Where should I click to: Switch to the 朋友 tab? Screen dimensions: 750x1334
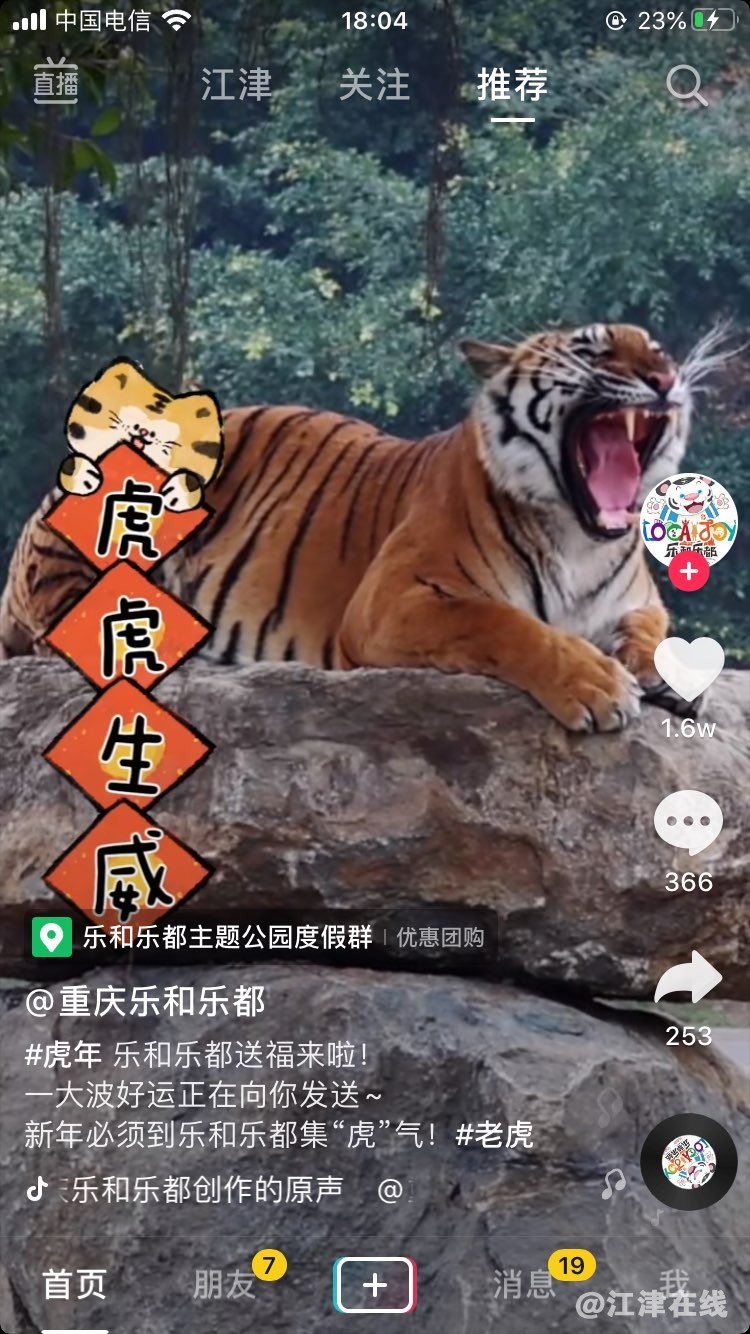pyautogui.click(x=224, y=1285)
